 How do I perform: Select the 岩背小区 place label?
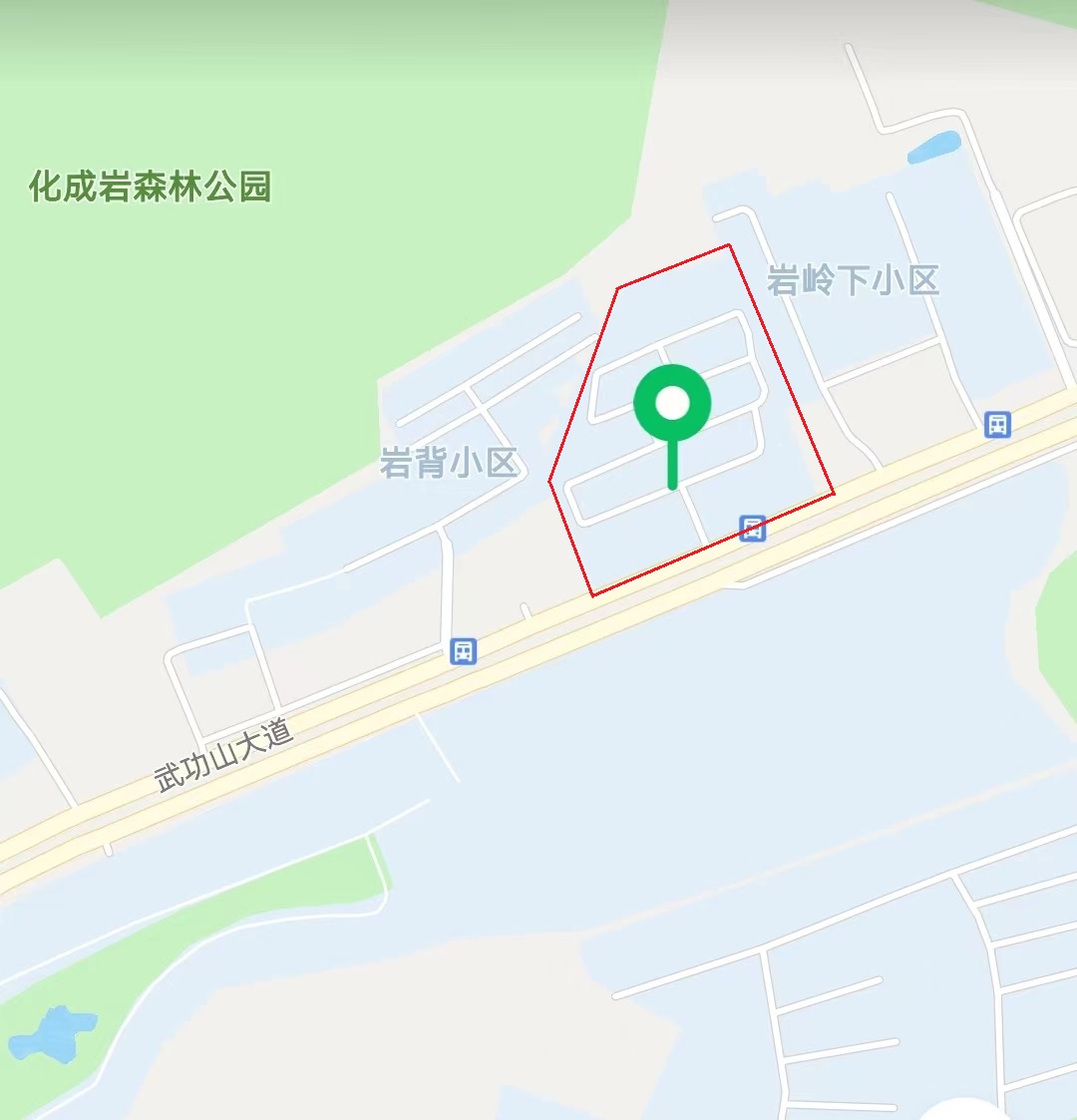click(449, 463)
